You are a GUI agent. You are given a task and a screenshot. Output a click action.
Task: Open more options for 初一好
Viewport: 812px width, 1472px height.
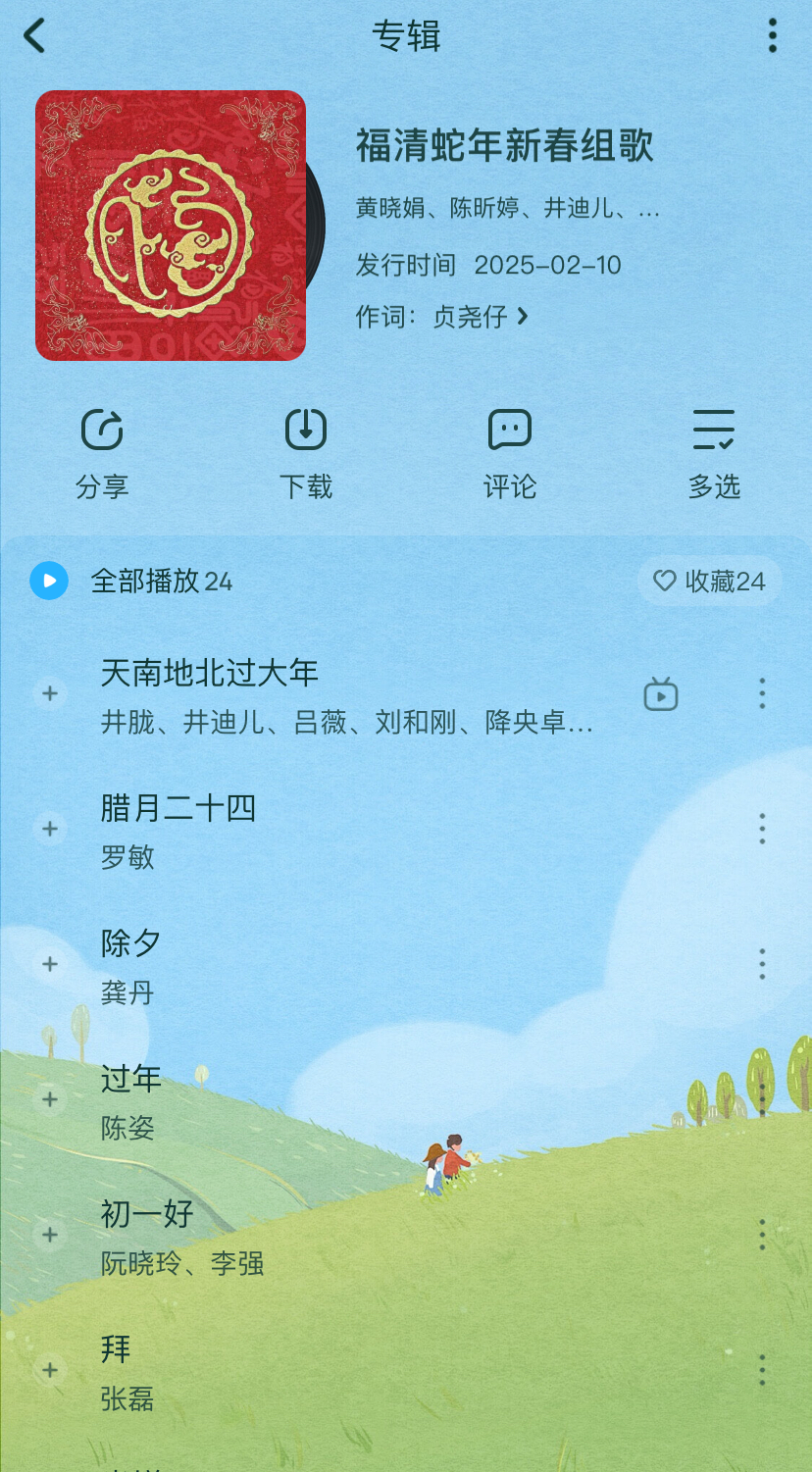[x=762, y=1235]
